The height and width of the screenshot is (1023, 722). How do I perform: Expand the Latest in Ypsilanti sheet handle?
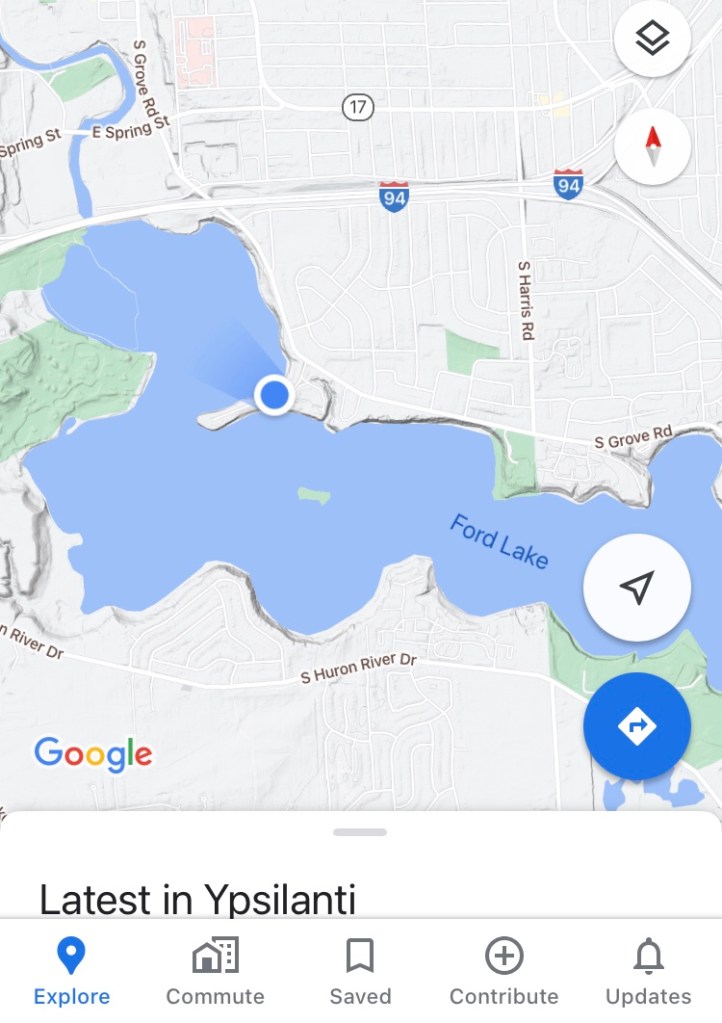[x=360, y=832]
